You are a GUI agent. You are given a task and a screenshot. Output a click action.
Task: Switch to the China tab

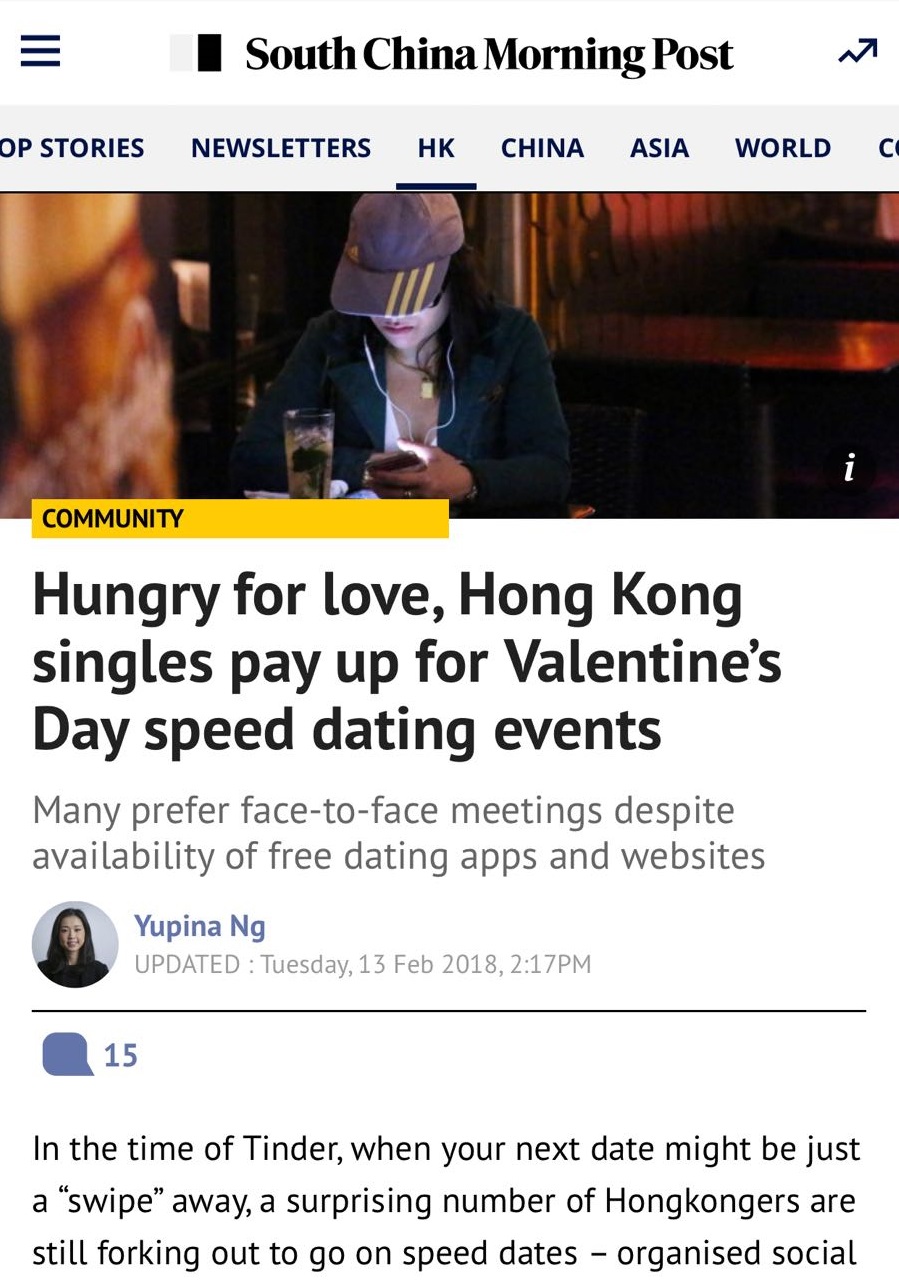click(x=542, y=148)
